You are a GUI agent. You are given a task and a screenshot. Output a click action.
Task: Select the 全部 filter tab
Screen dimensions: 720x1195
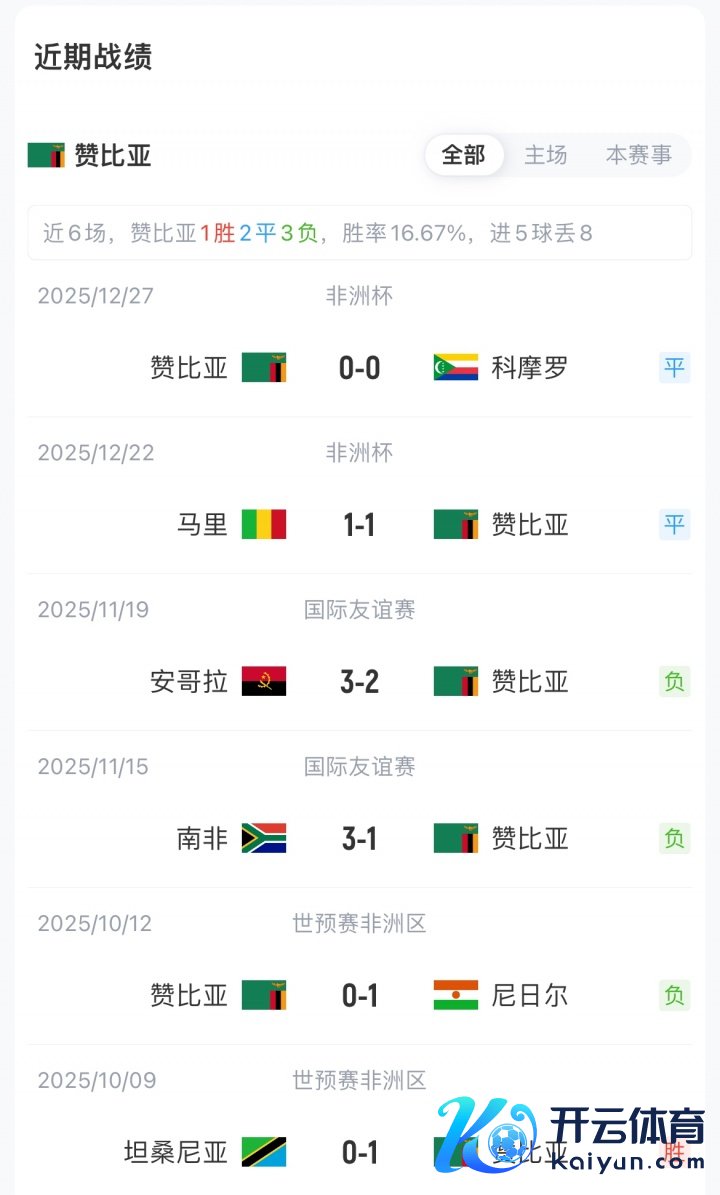[463, 155]
